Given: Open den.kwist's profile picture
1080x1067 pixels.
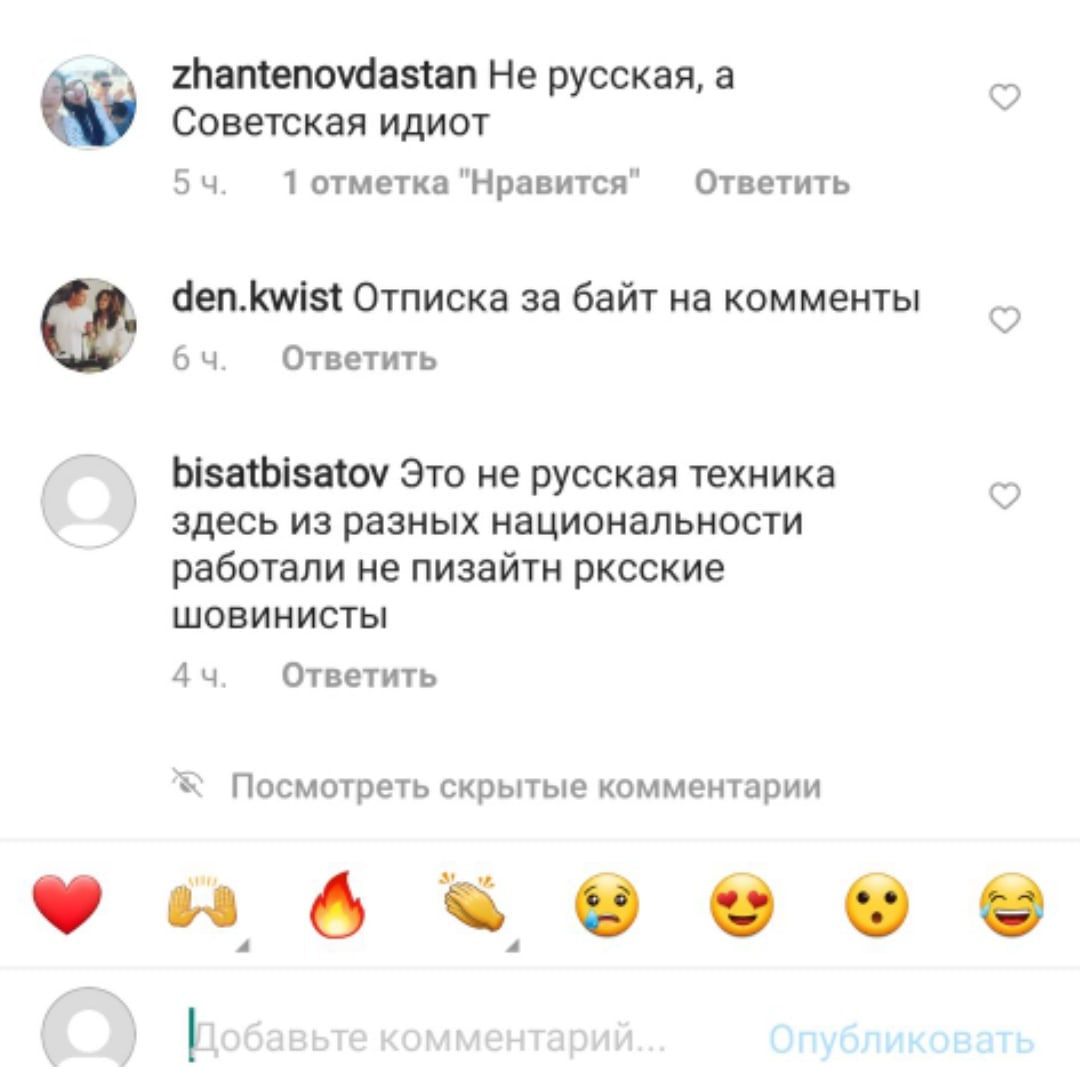Looking at the screenshot, I should click(88, 325).
